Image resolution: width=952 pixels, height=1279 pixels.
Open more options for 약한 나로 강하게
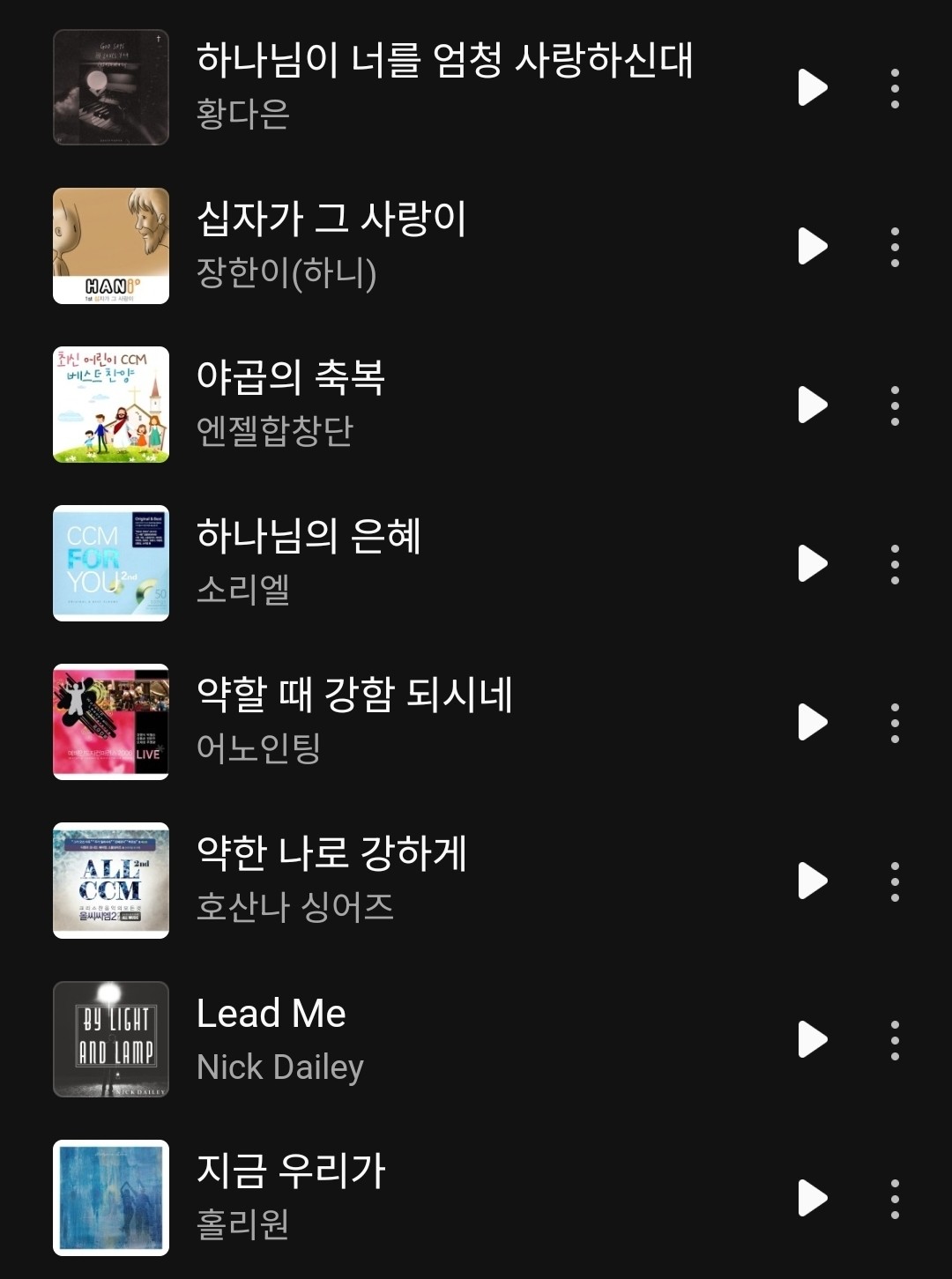(x=895, y=881)
